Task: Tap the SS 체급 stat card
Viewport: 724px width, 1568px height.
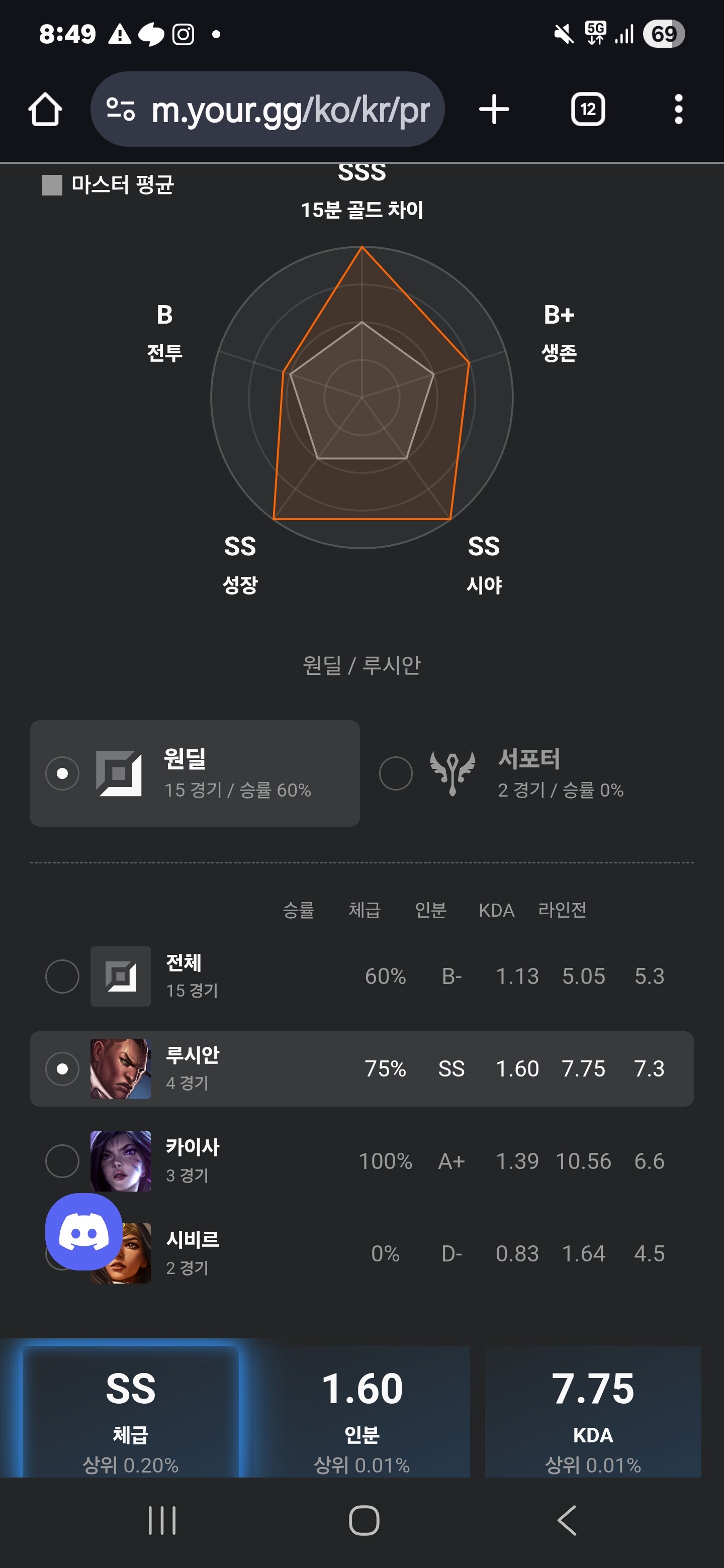Action: (130, 1413)
